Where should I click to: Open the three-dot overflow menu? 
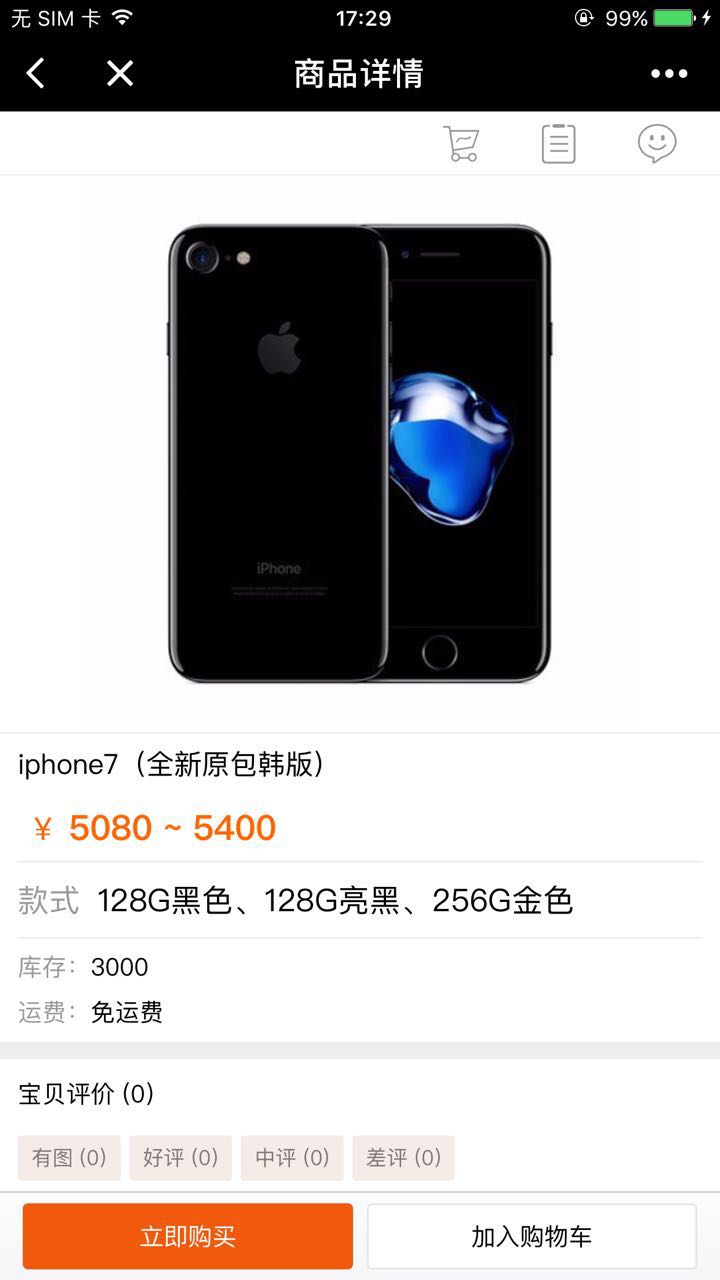[x=669, y=73]
